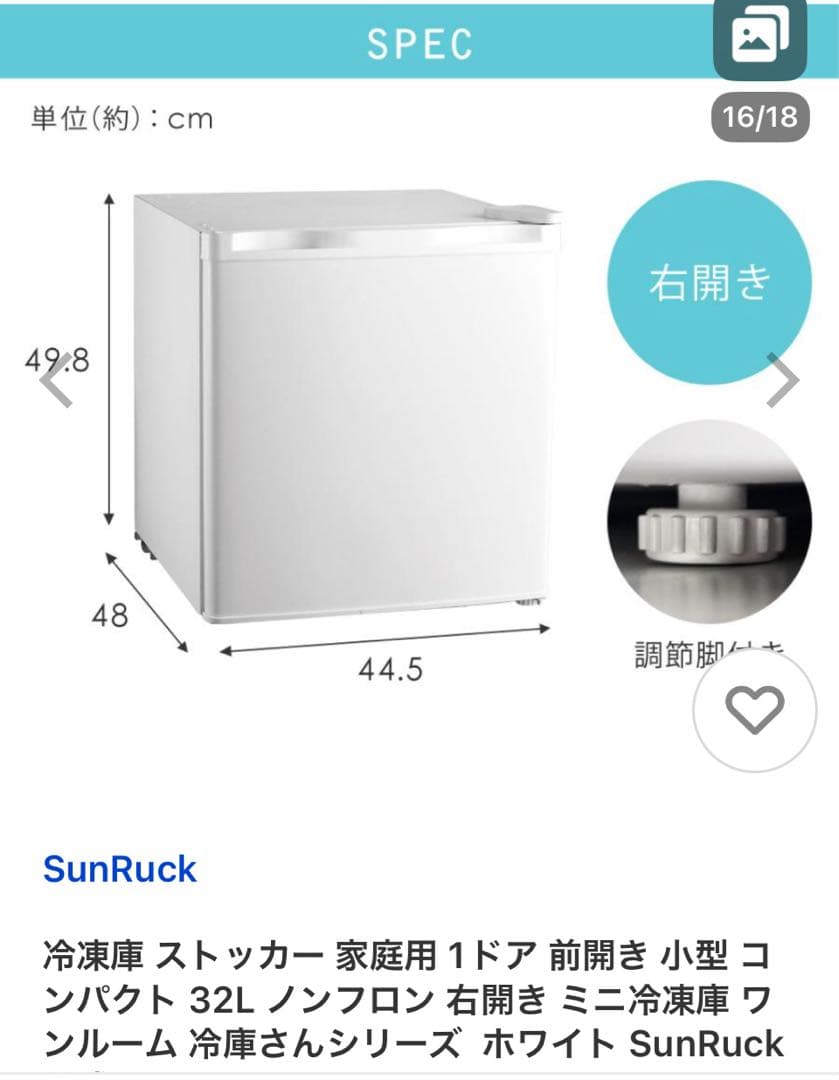This screenshot has height=1080, width=839.
Task: Click the 44.5 width measurement
Action: tap(390, 668)
